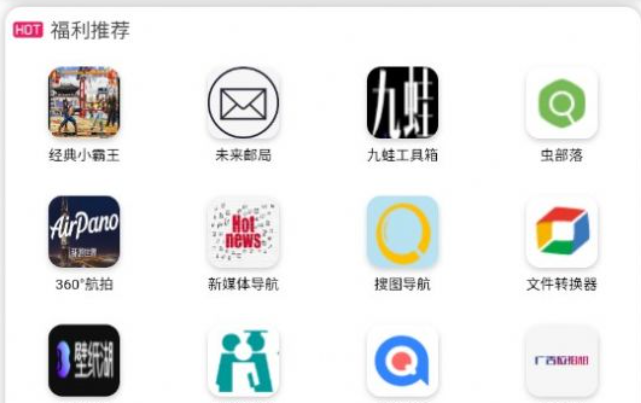Open 未来邮局 envelope icon
Image resolution: width=641 pixels, height=403 pixels.
click(243, 102)
